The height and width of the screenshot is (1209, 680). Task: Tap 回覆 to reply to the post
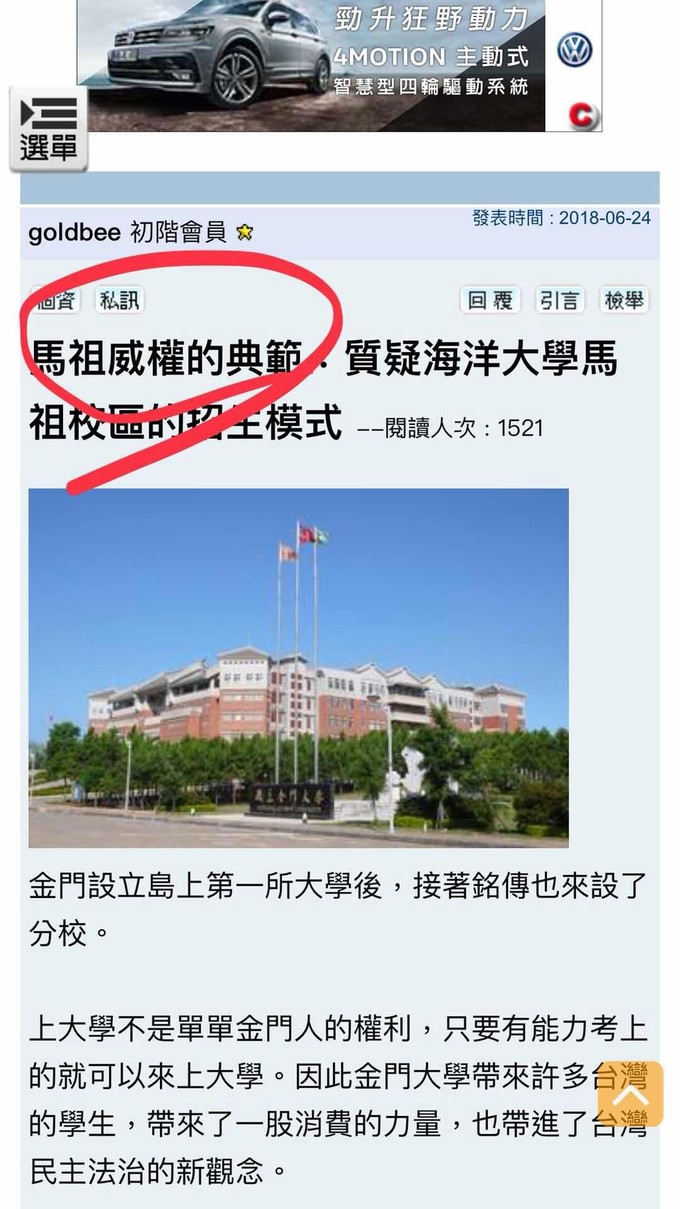(x=490, y=299)
